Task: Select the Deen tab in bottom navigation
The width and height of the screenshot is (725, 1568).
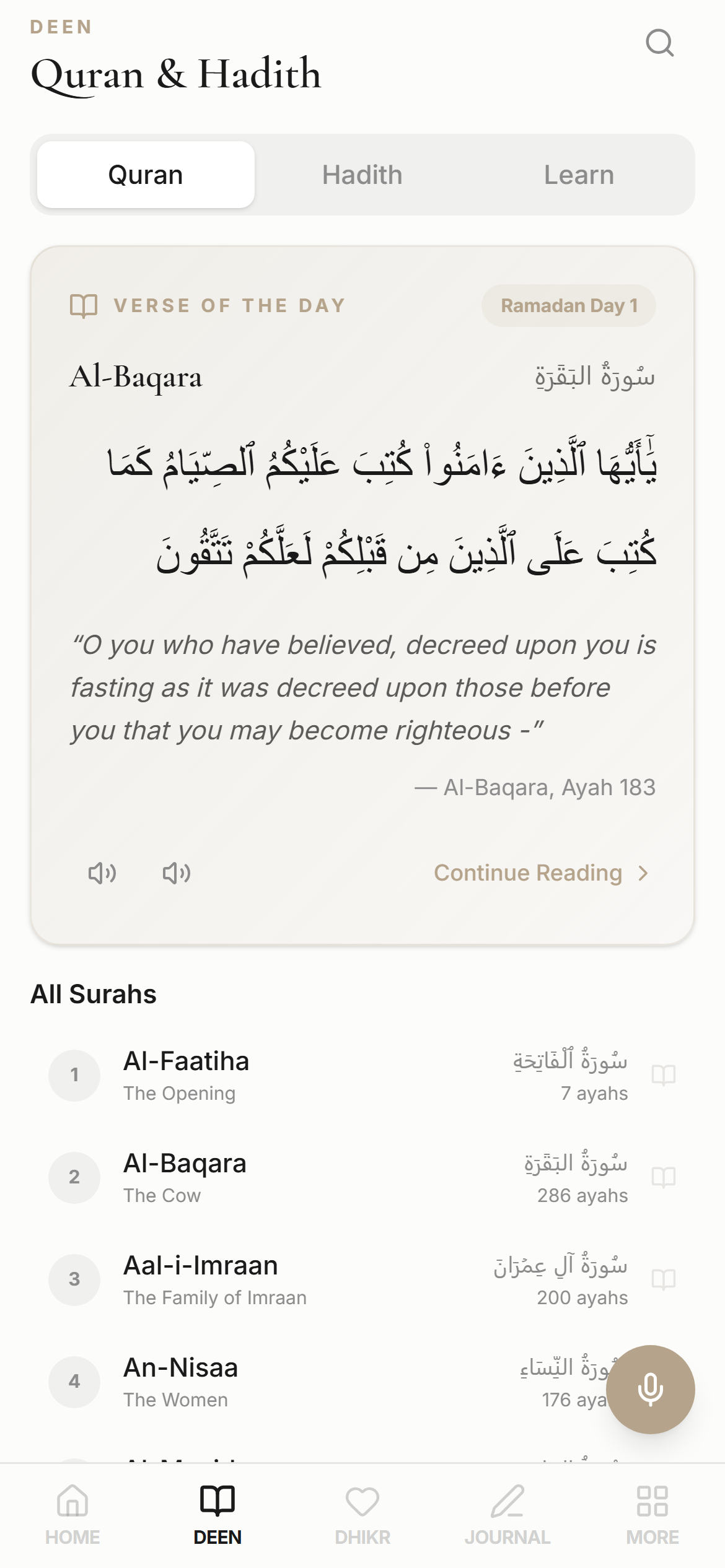Action: [x=217, y=1515]
